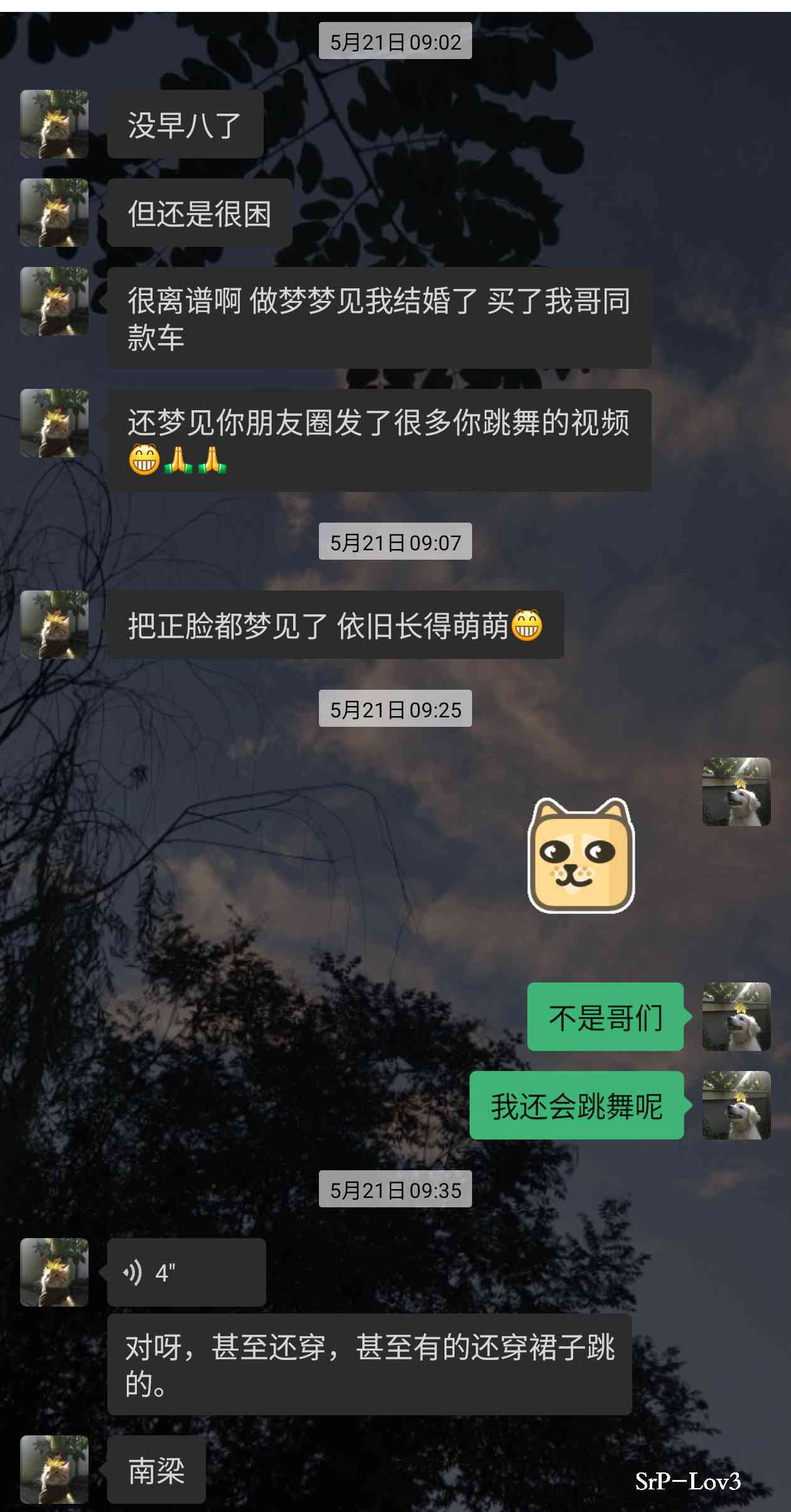Image resolution: width=791 pixels, height=1512 pixels.
Task: Open the dog face sticker
Action: pos(581,855)
